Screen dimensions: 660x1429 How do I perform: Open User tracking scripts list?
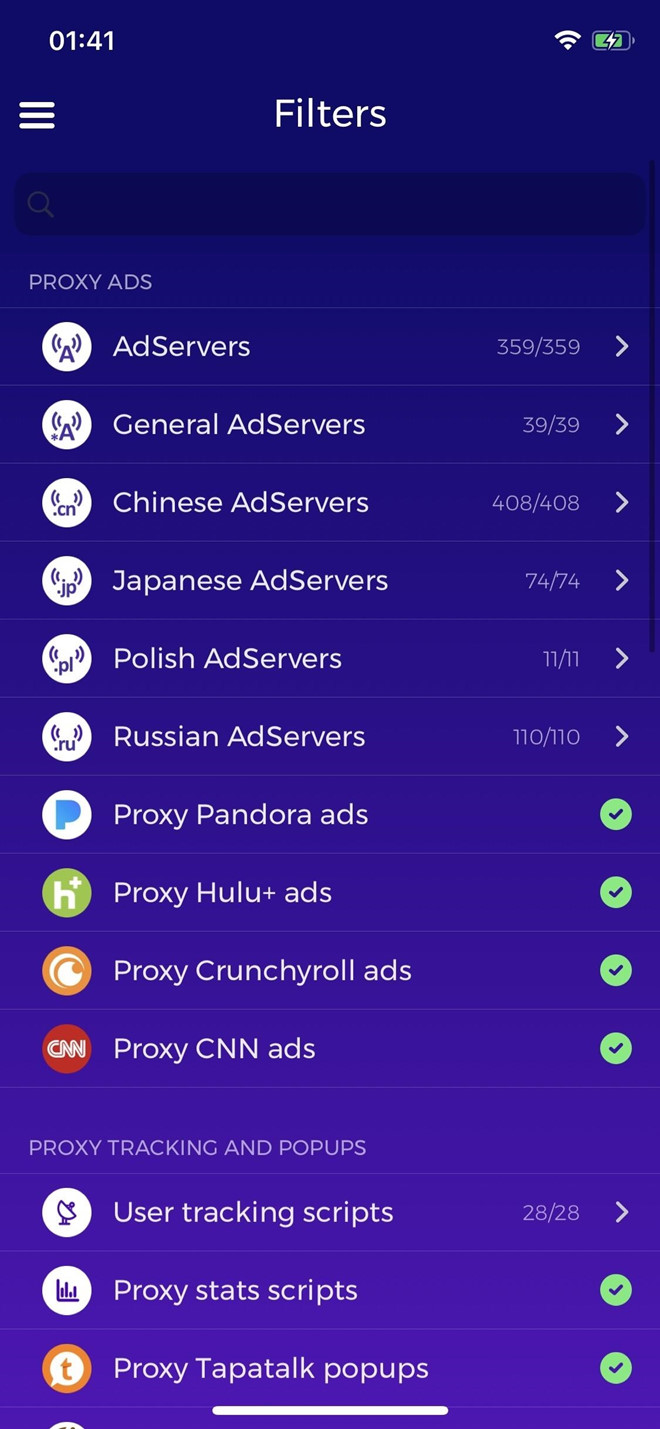330,1213
